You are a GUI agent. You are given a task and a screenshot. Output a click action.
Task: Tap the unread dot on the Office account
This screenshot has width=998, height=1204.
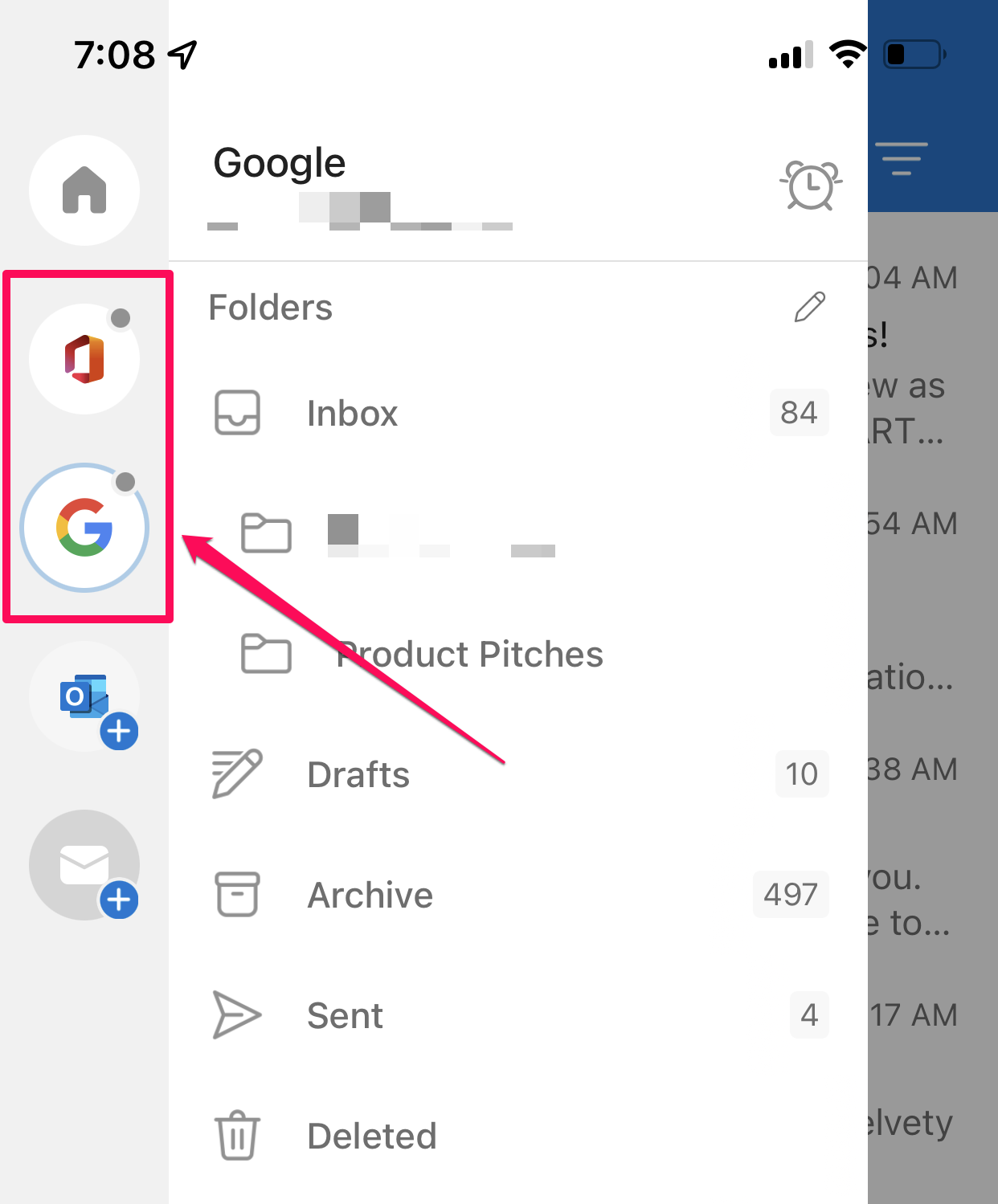(122, 318)
